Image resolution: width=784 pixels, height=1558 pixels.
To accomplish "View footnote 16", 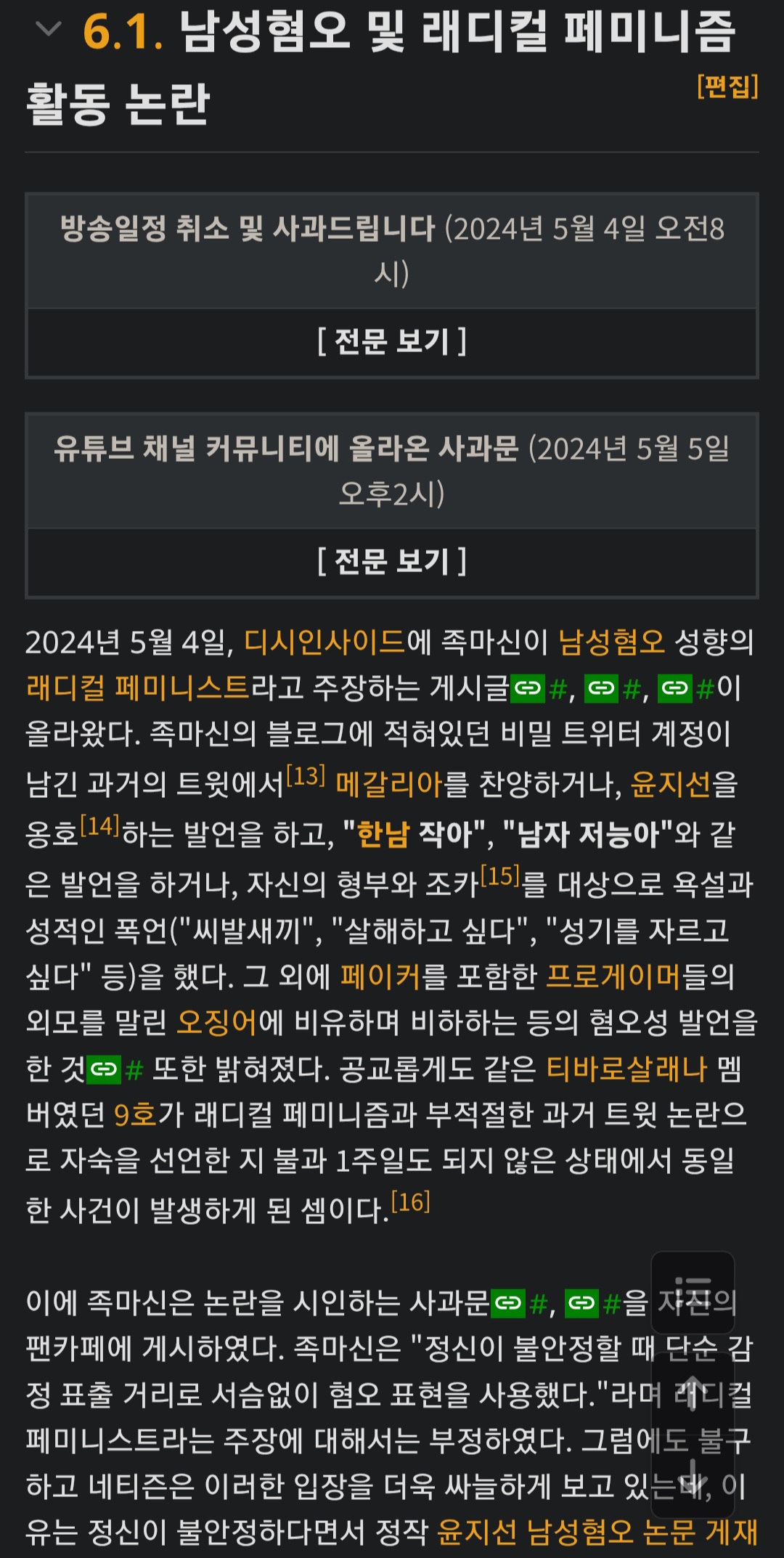I will pos(411,1202).
